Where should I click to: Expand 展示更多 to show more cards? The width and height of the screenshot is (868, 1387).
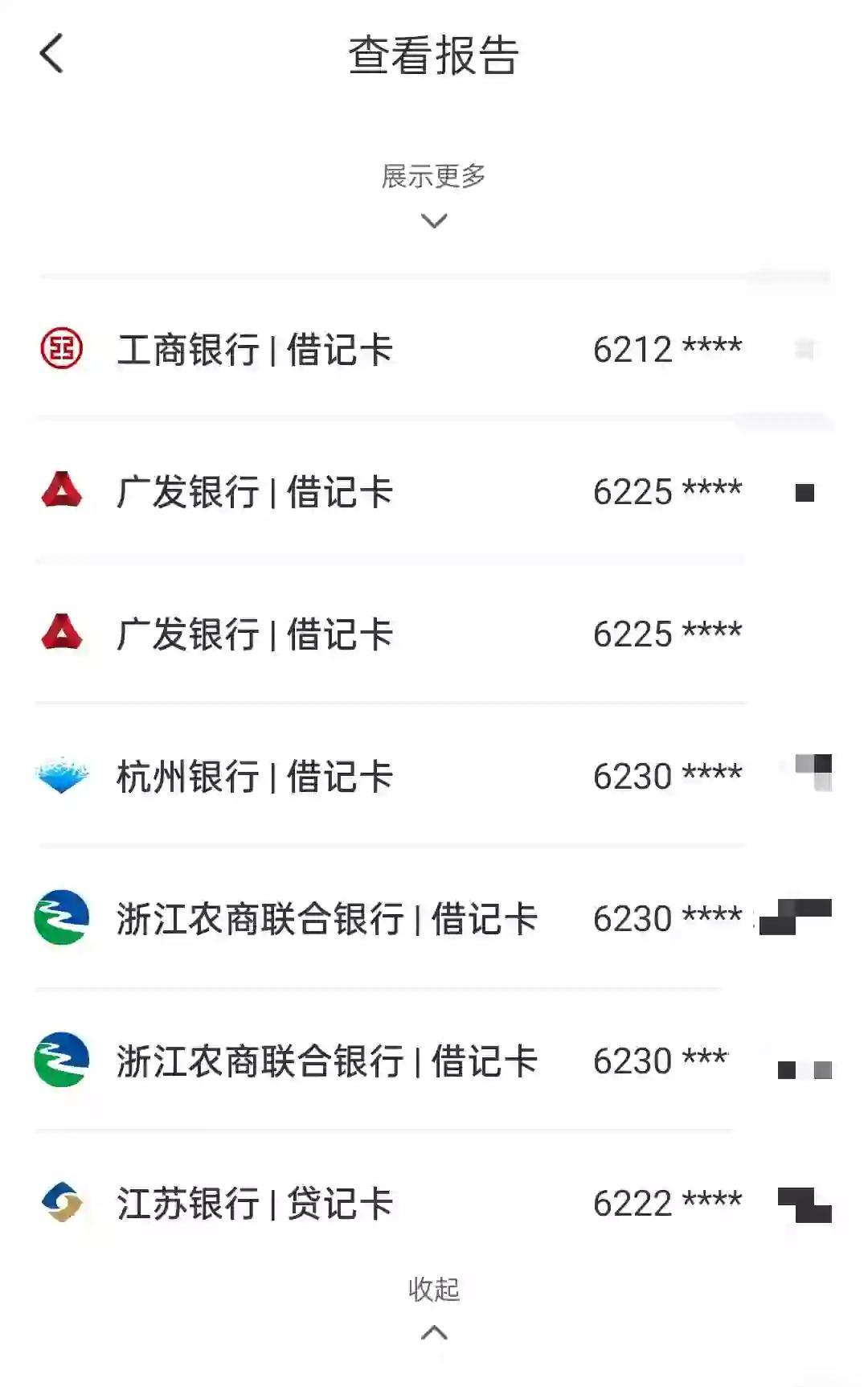(x=434, y=179)
